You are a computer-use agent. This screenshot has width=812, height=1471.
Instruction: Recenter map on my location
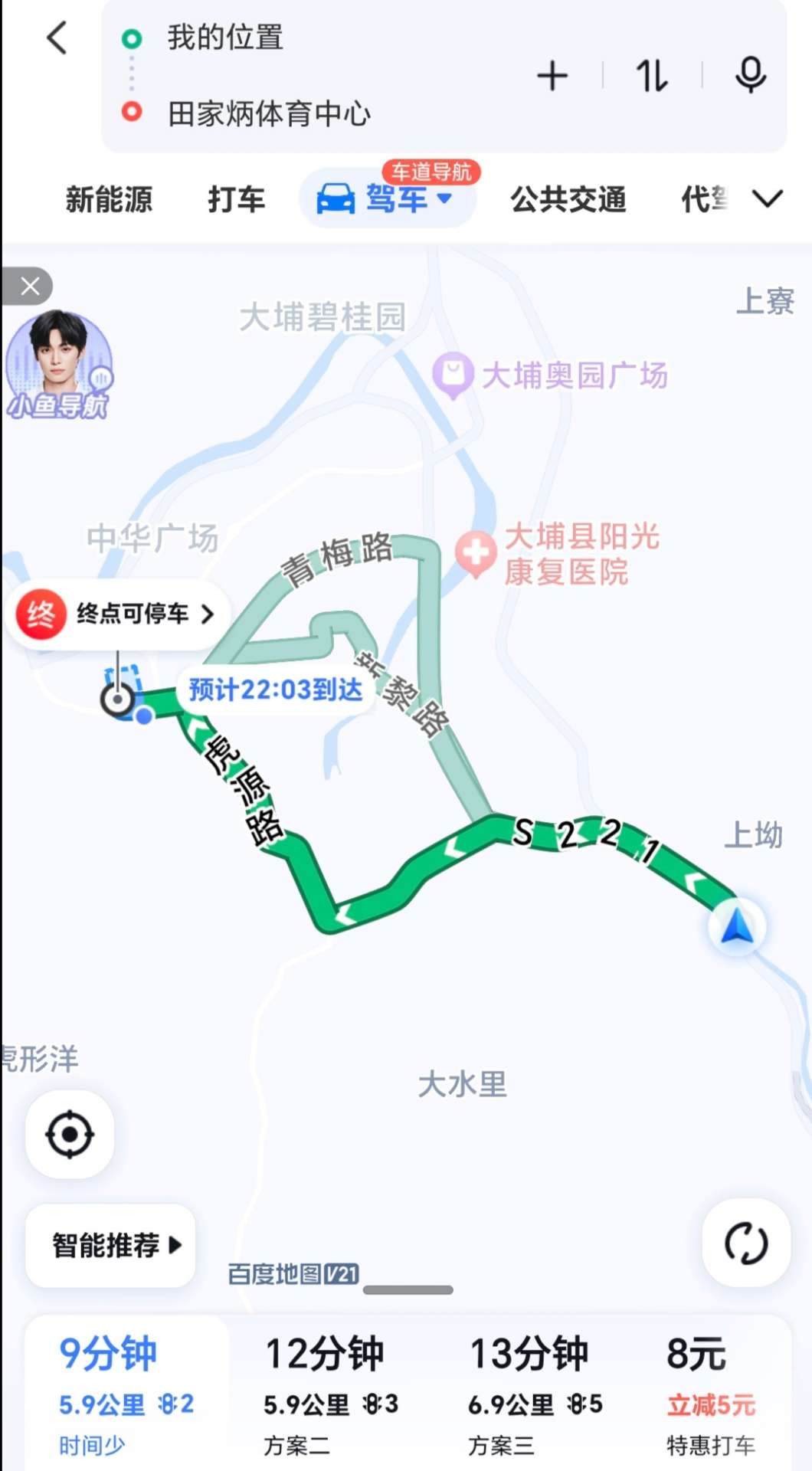click(x=70, y=1135)
